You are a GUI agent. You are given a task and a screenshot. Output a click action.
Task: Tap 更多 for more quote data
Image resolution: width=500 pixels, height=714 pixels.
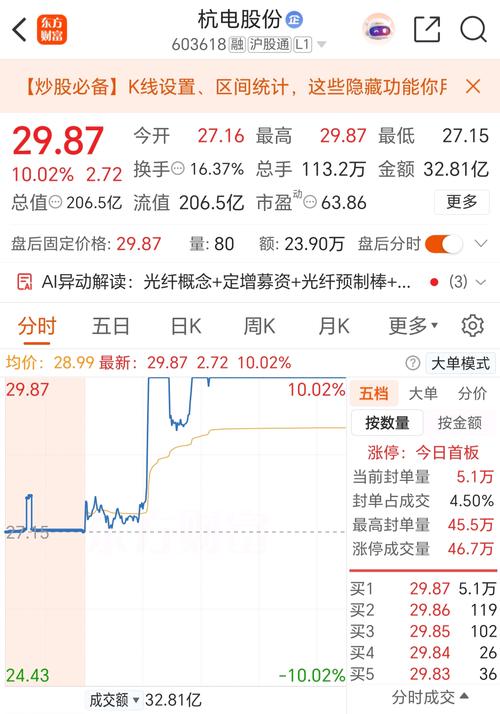pyautogui.click(x=461, y=202)
